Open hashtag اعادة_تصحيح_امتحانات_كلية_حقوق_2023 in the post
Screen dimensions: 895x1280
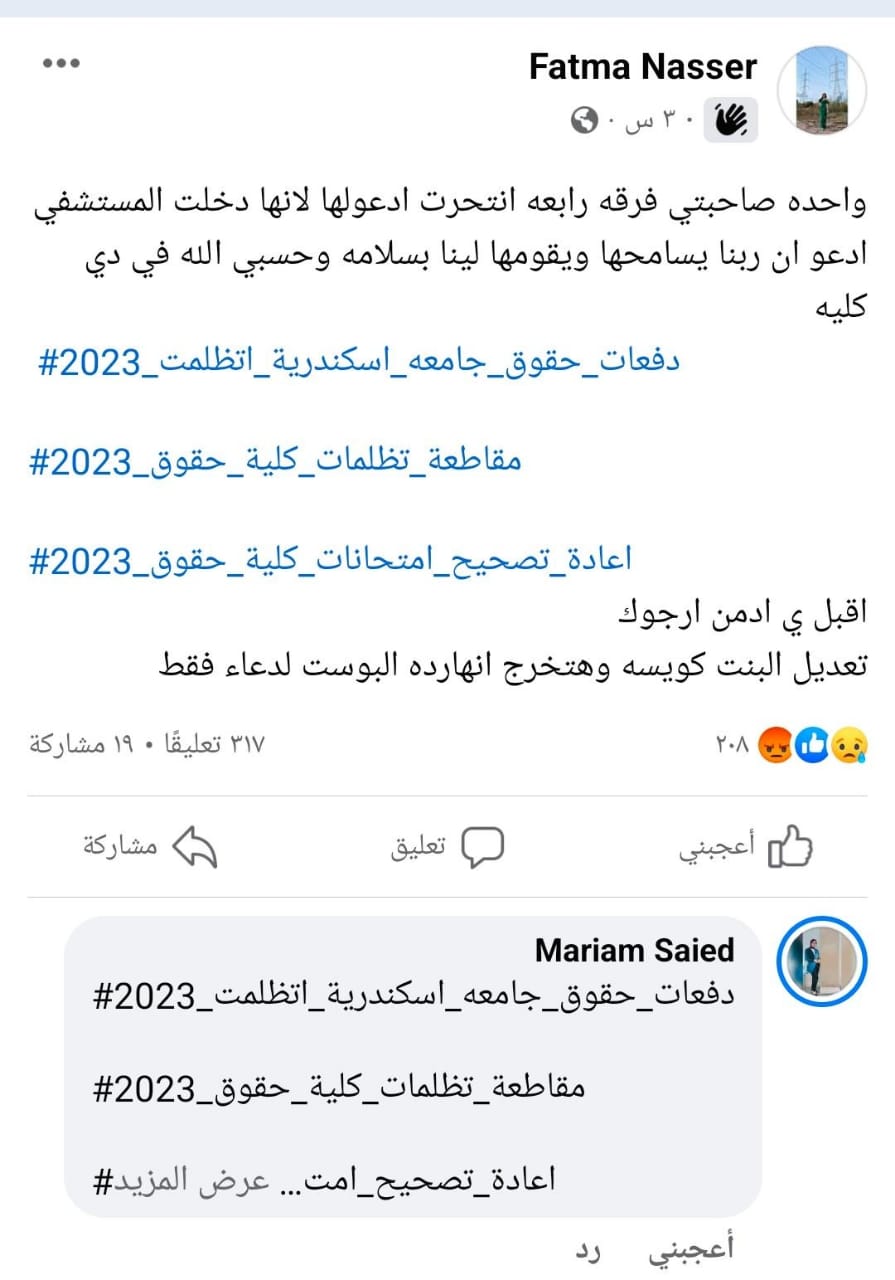330,560
